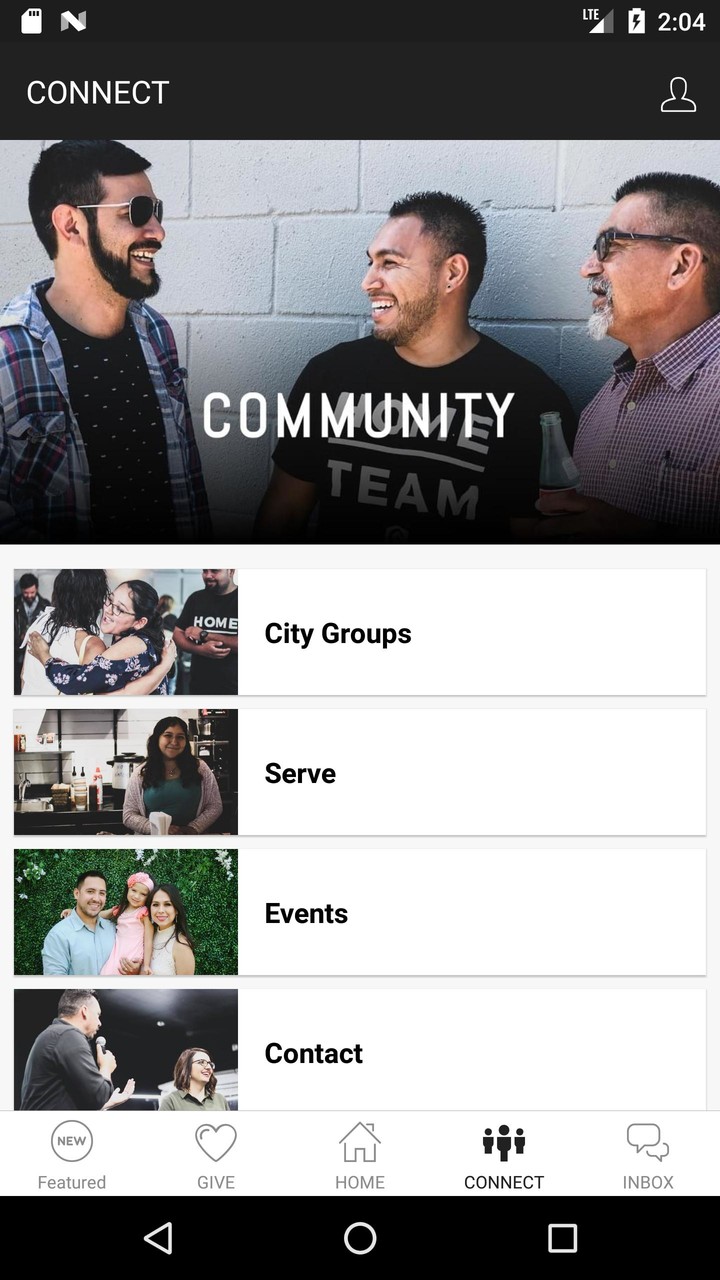
Task: Open the City Groups row
Action: tap(360, 632)
